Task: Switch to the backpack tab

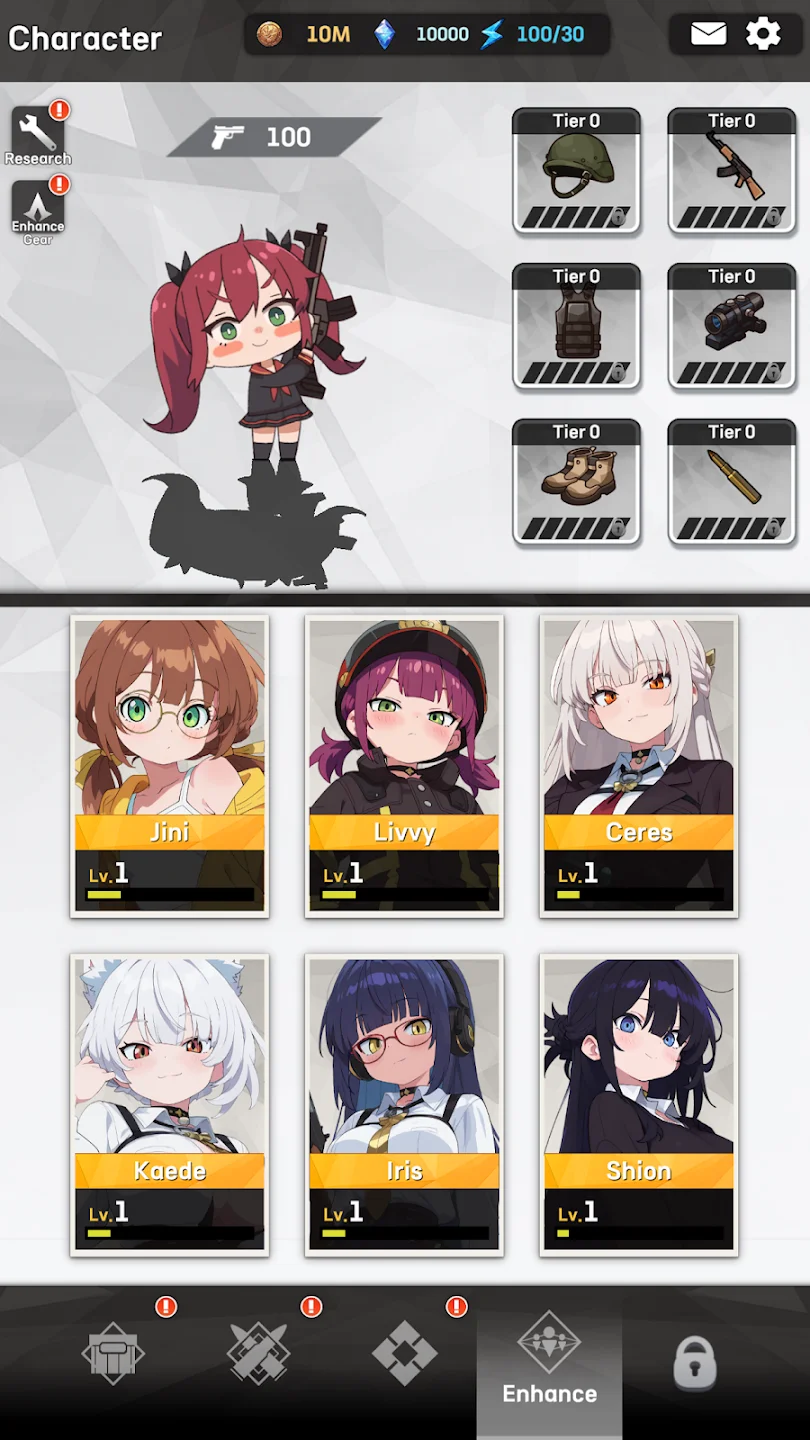Action: 113,1355
